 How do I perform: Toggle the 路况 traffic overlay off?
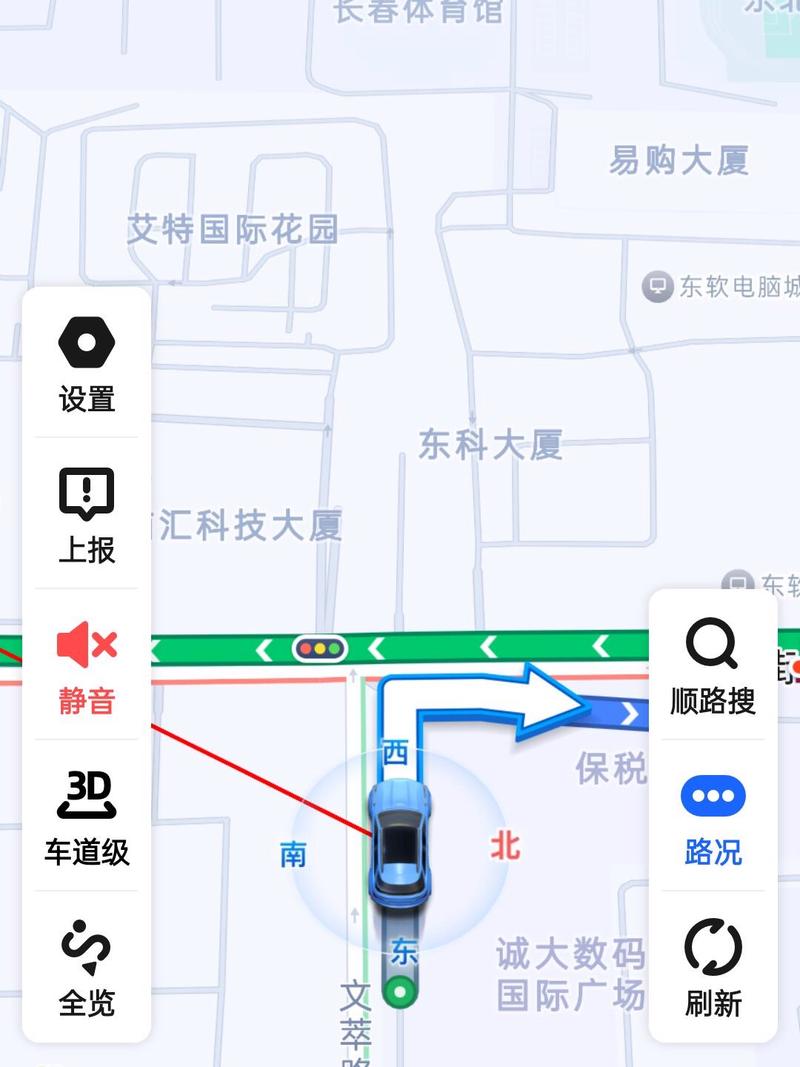pos(711,795)
